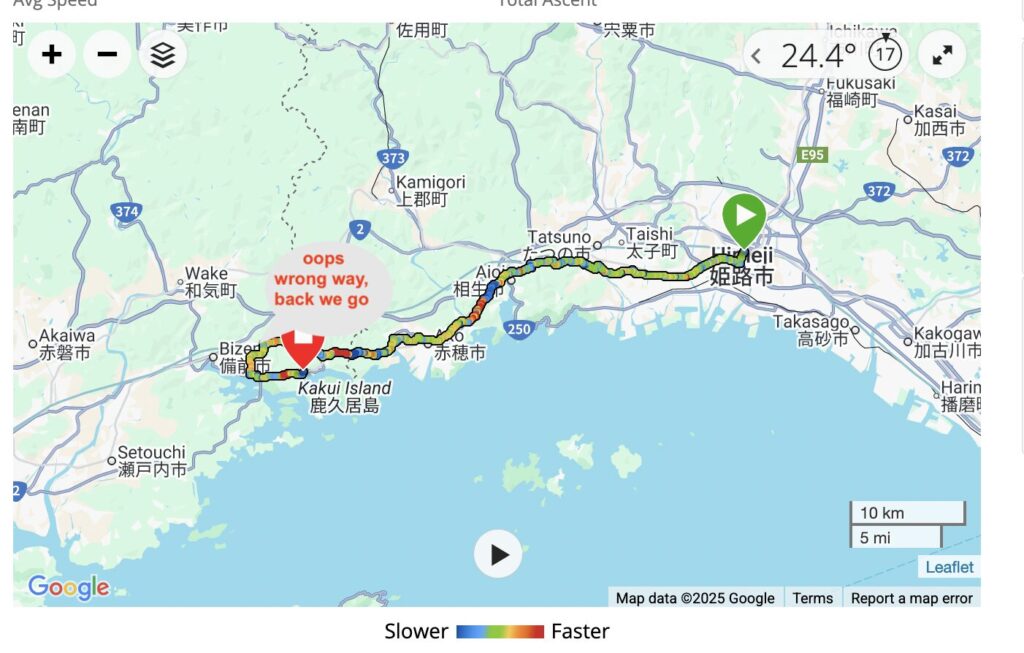Report a map error
Screen dimensions: 1024x653
(x=911, y=598)
